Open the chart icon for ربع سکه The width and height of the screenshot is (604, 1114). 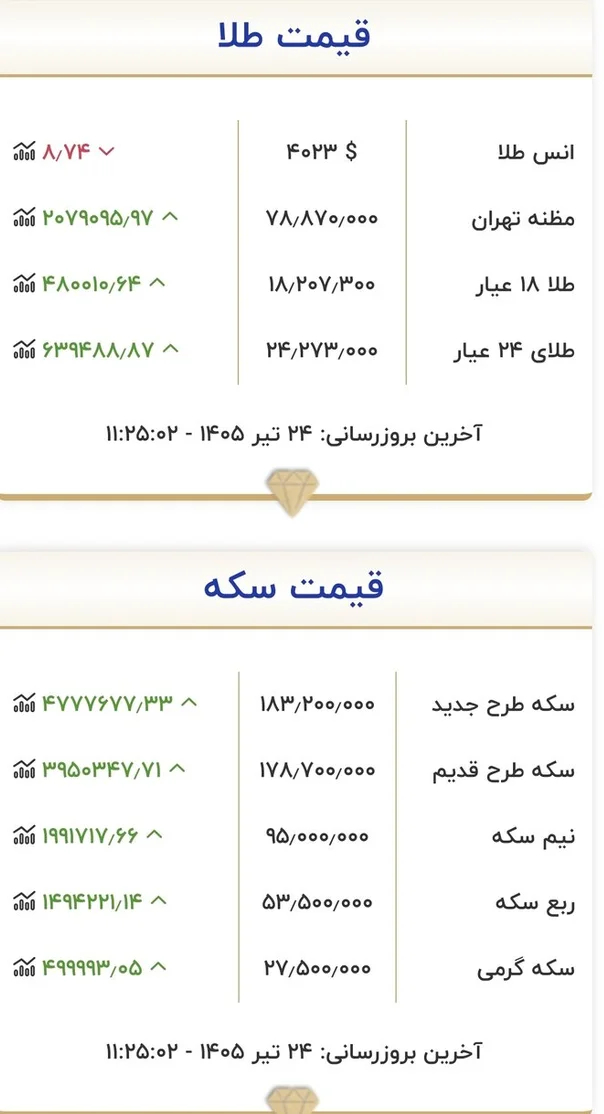[x=23, y=902]
